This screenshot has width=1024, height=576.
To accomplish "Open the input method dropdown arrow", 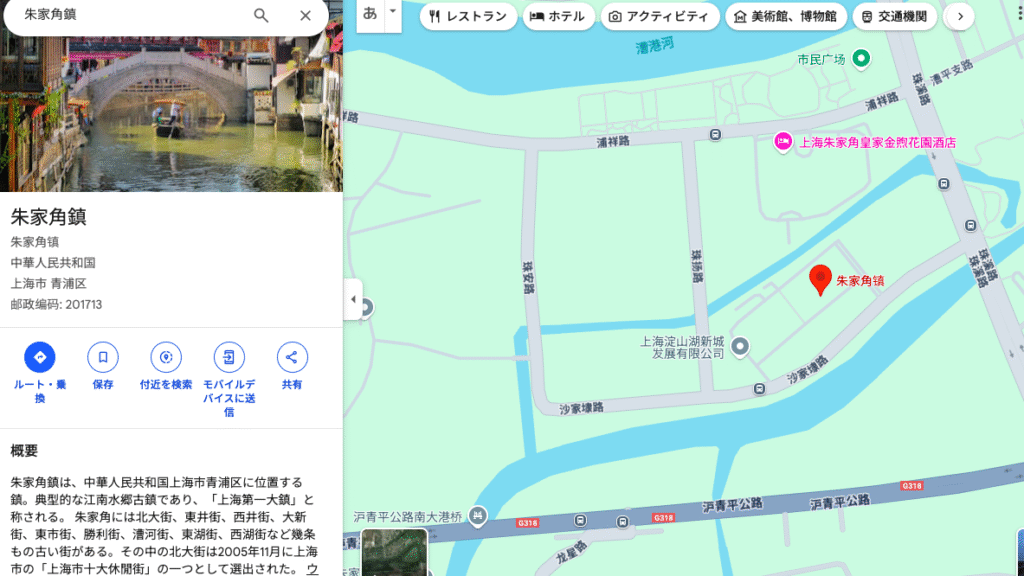I will click(393, 13).
